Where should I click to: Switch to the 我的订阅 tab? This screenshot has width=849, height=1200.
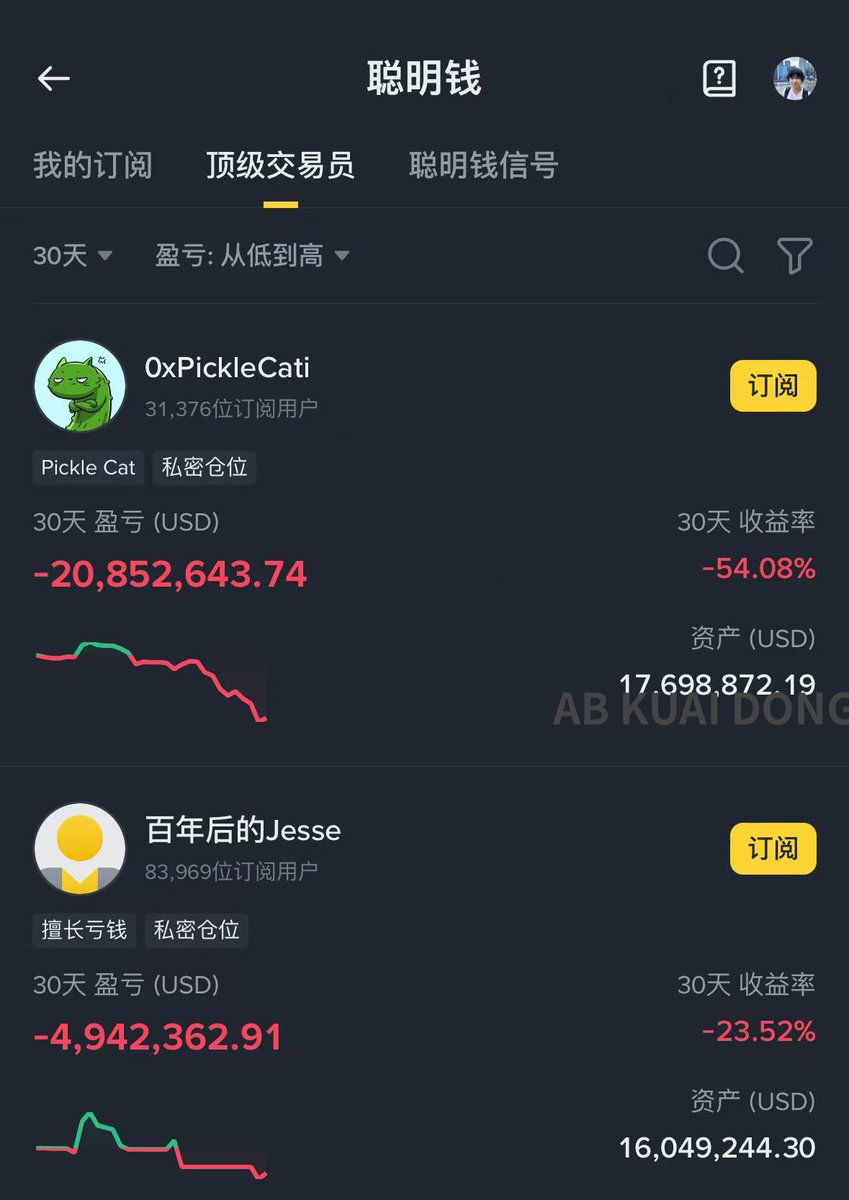coord(93,165)
